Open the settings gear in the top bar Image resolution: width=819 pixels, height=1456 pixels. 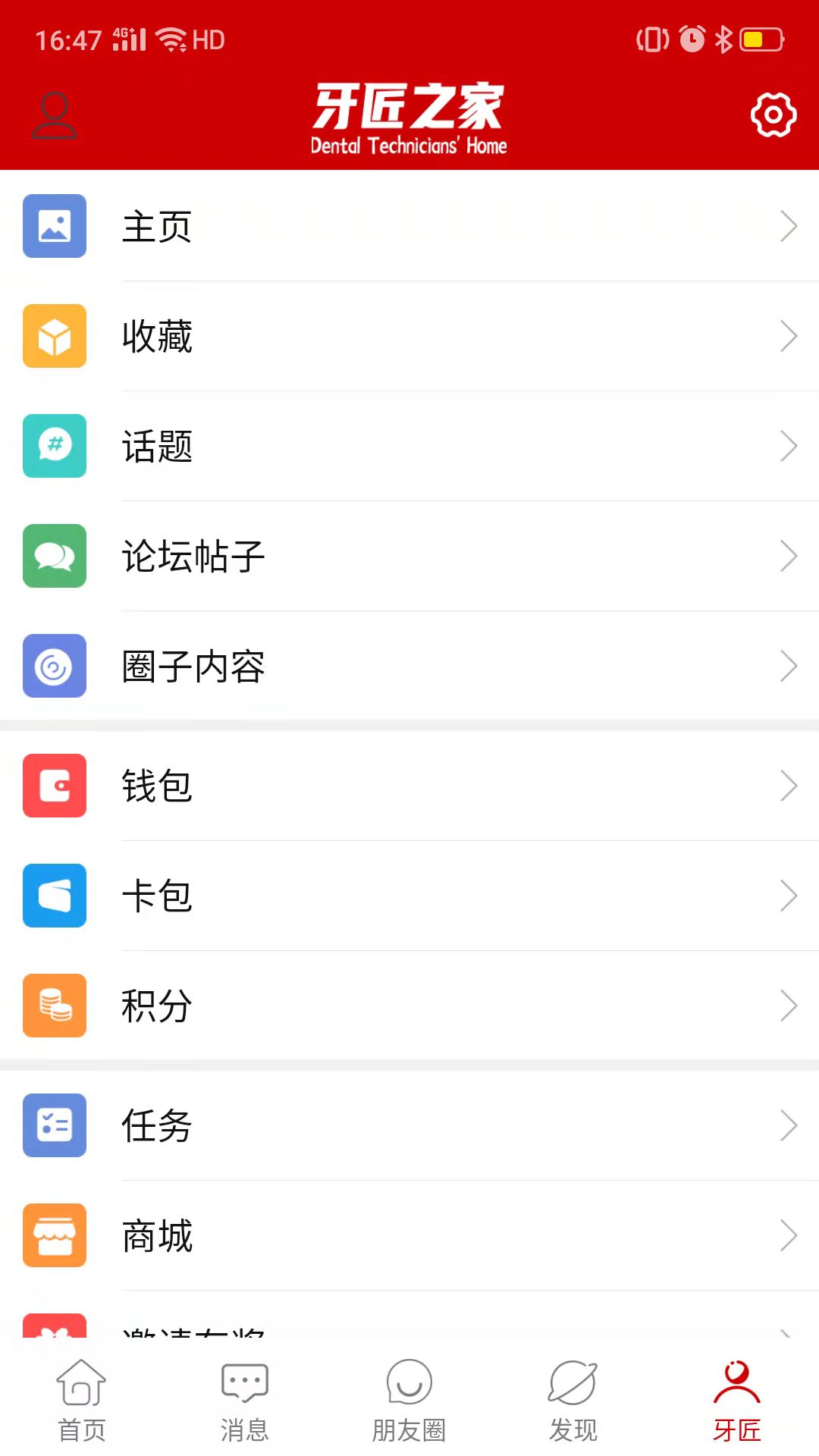pos(773,116)
